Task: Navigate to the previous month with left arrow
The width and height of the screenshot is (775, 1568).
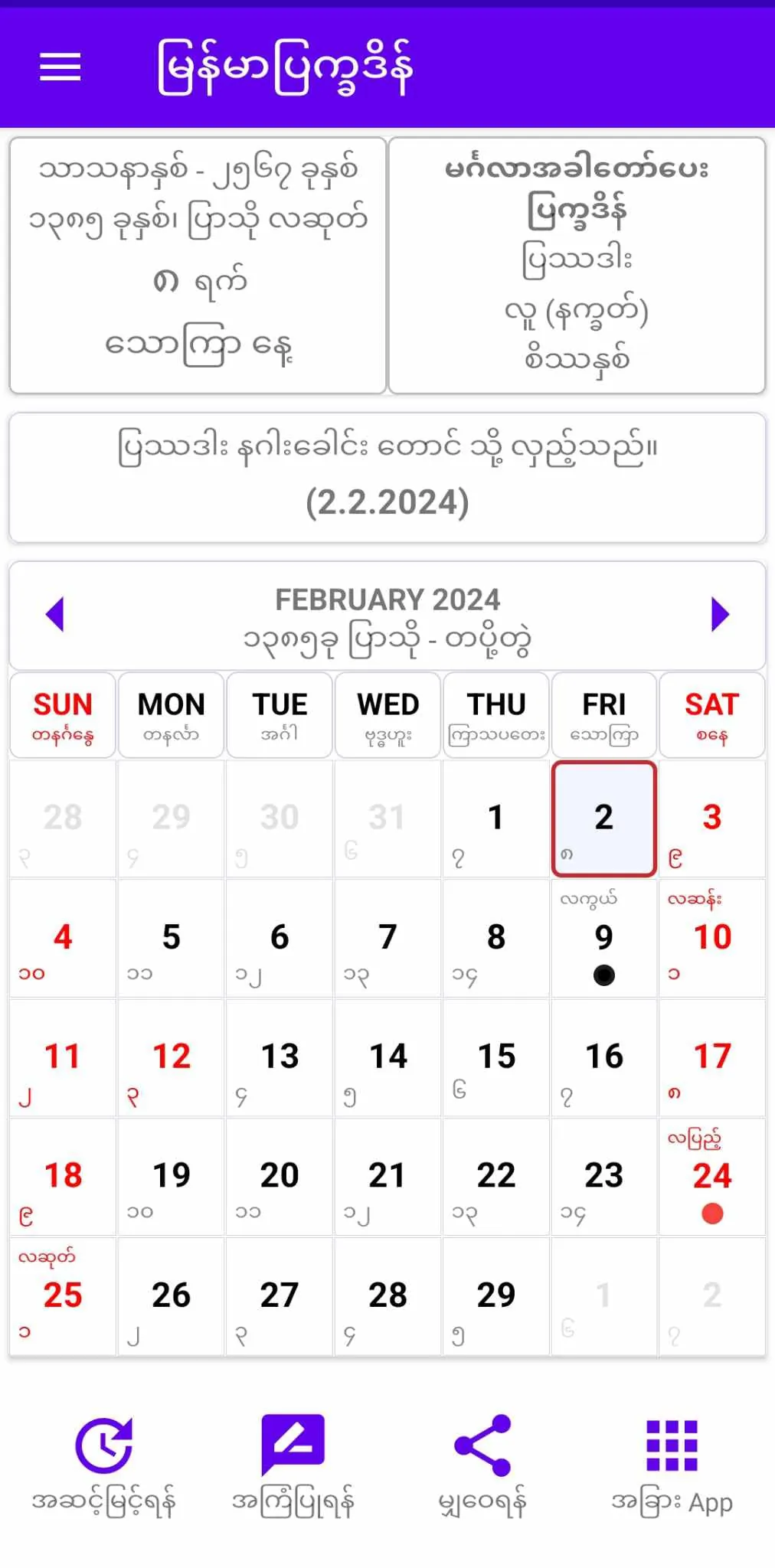Action: (x=57, y=614)
